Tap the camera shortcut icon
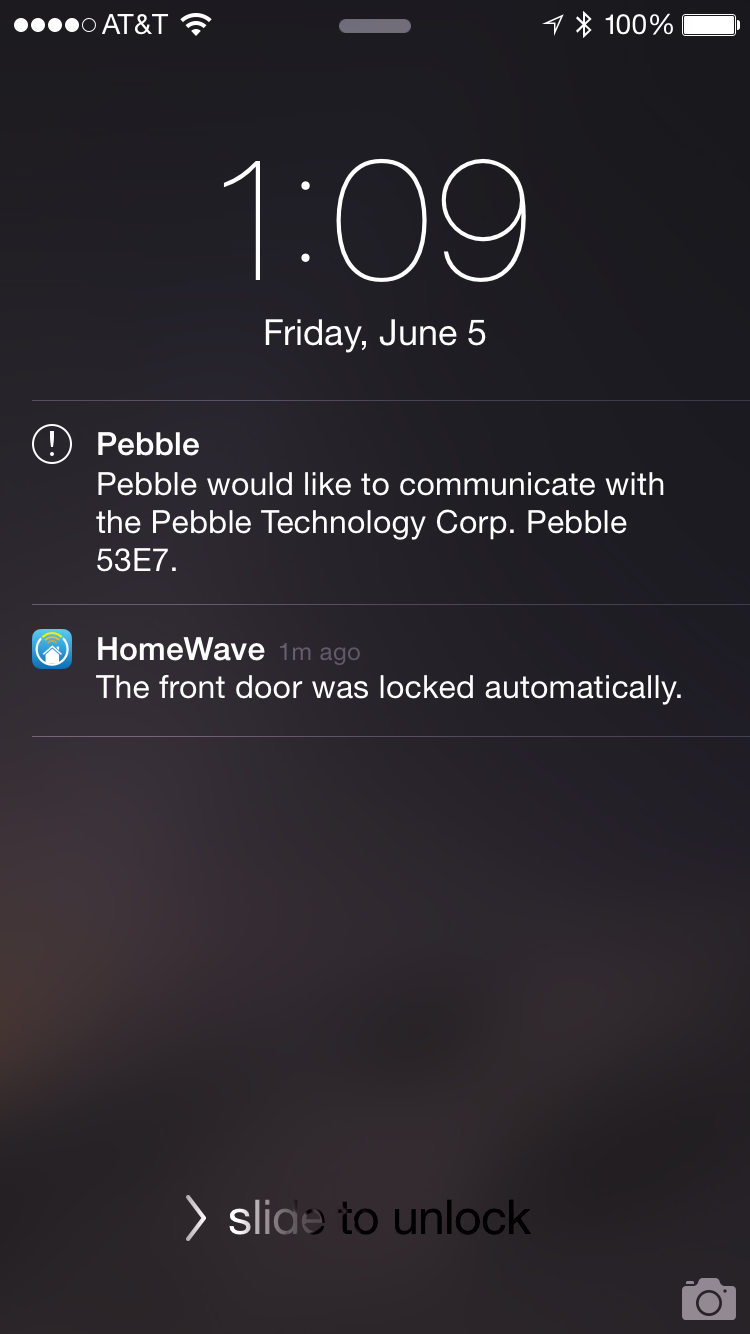The image size is (750, 1334). (x=708, y=1298)
